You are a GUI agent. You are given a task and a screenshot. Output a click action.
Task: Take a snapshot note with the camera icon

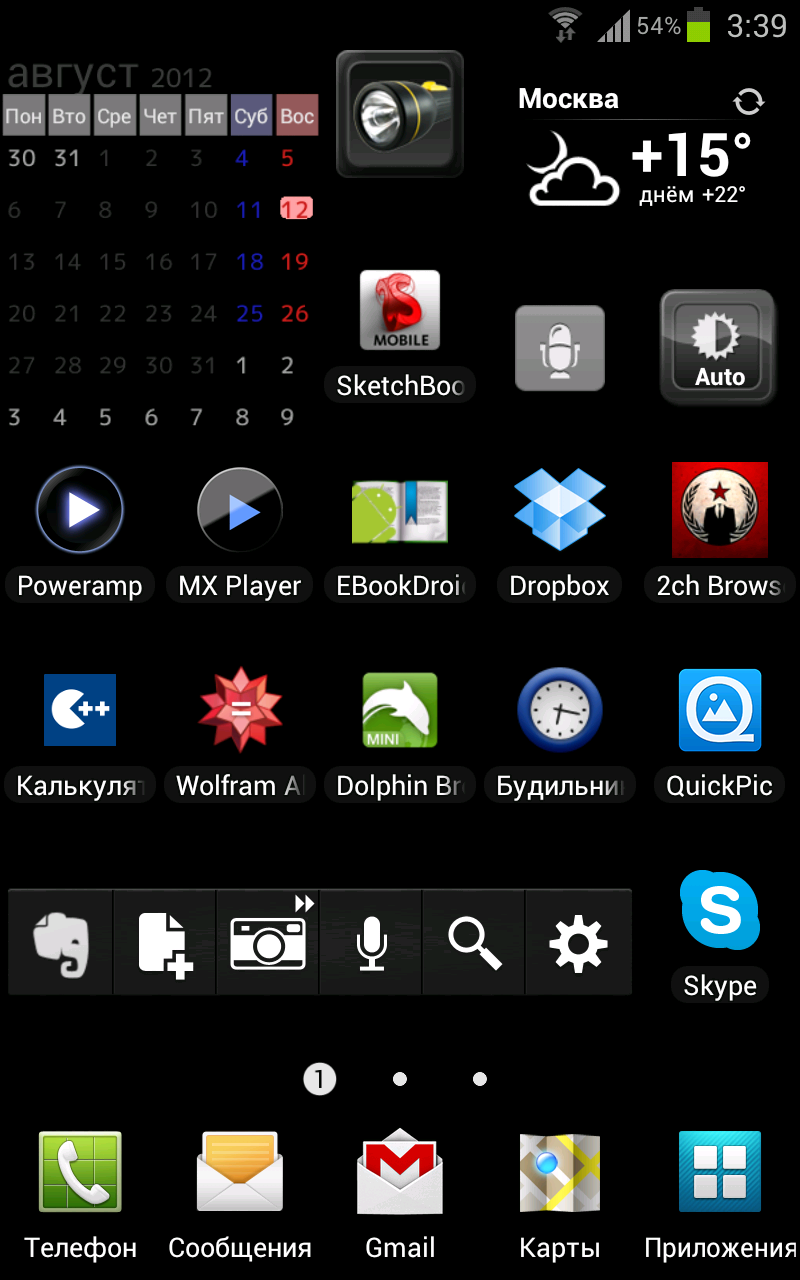[x=268, y=943]
